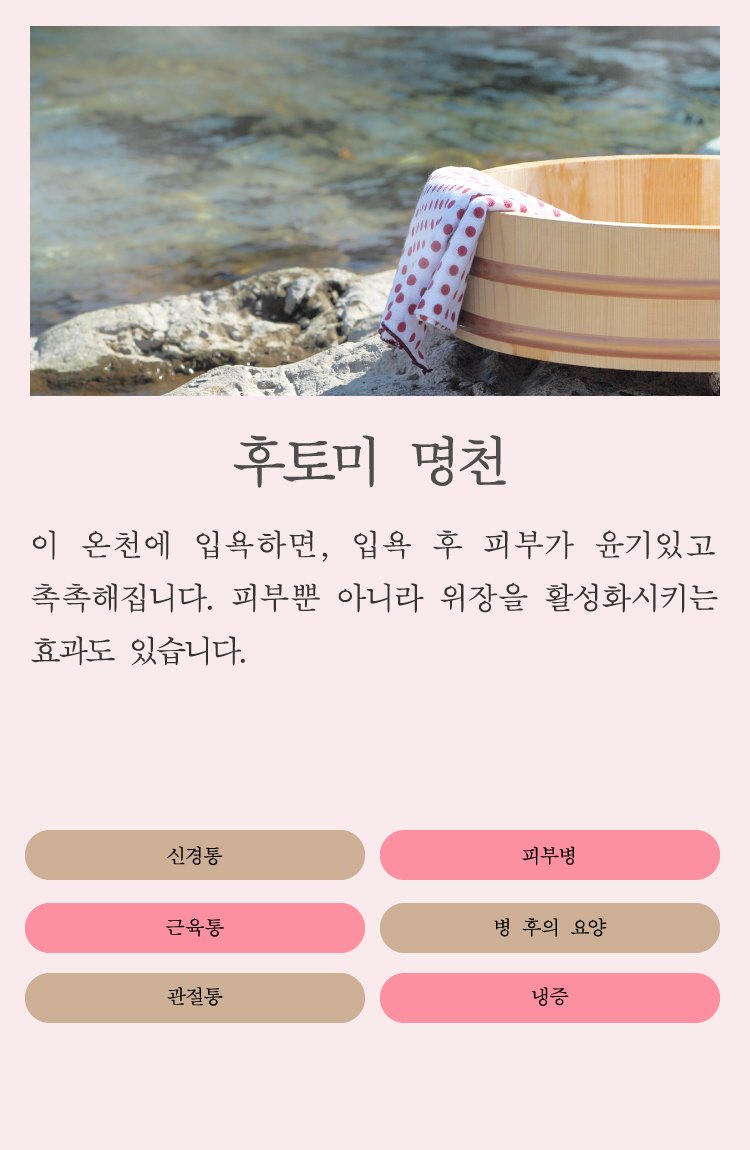
Task: Select the 병 후의 요양 chip
Action: click(x=550, y=928)
